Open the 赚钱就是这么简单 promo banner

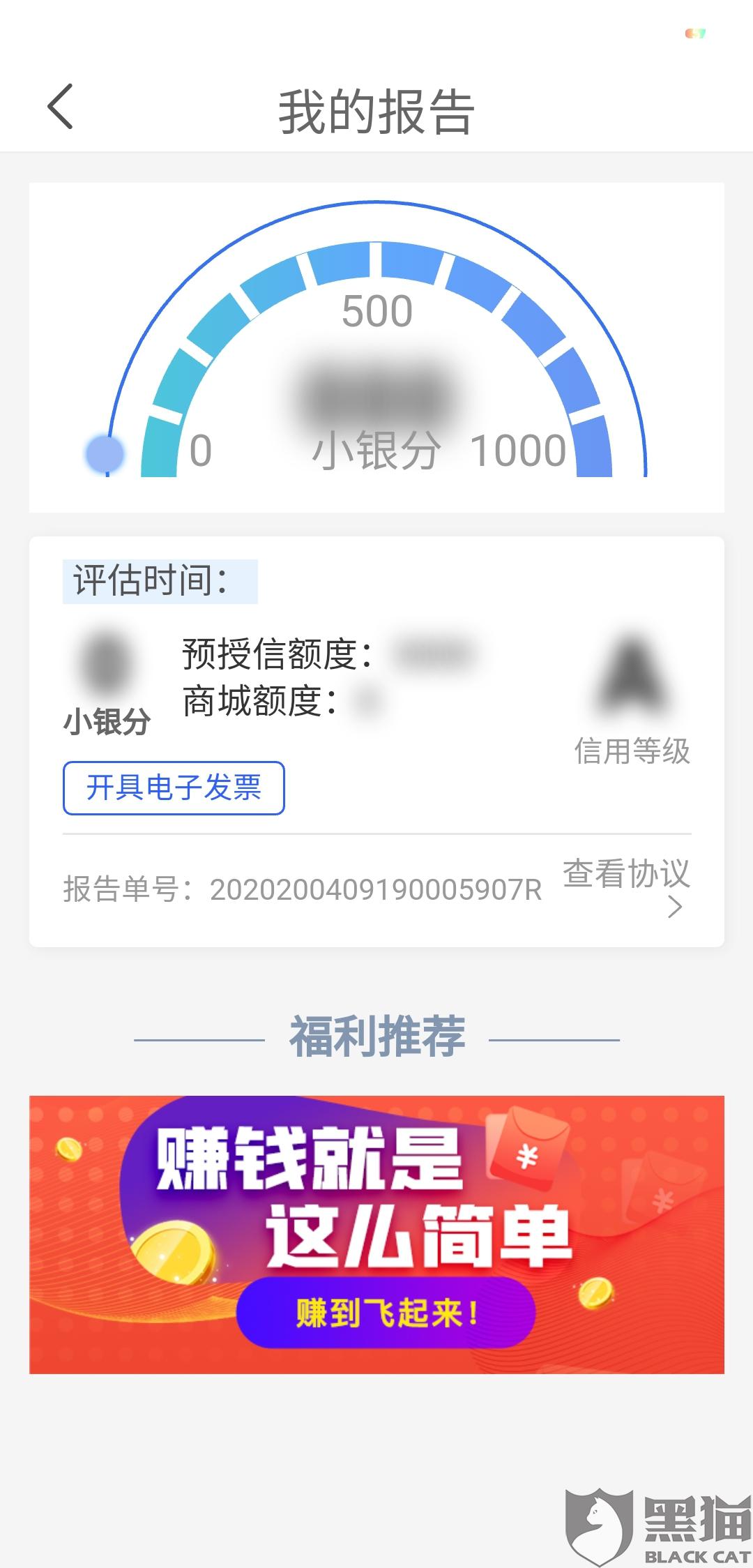[x=376, y=1235]
